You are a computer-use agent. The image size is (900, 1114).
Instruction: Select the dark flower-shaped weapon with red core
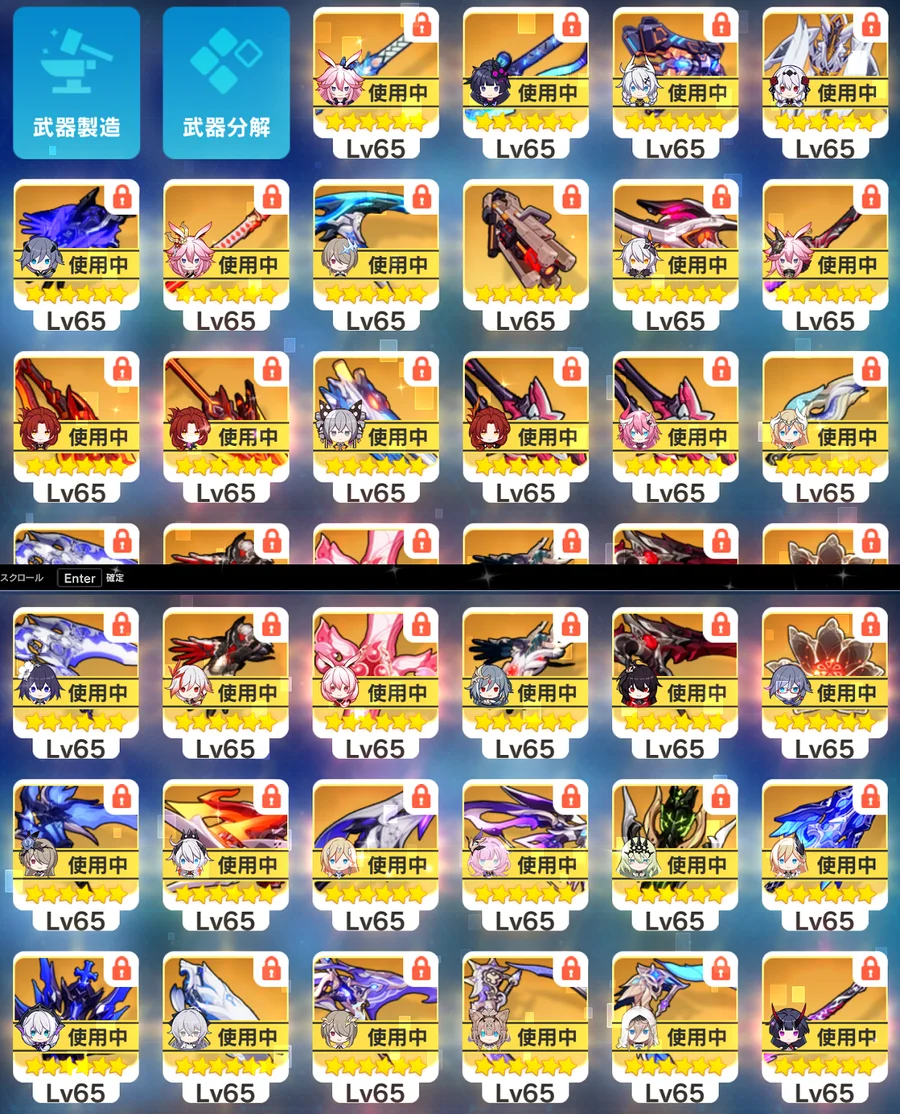[x=825, y=670]
